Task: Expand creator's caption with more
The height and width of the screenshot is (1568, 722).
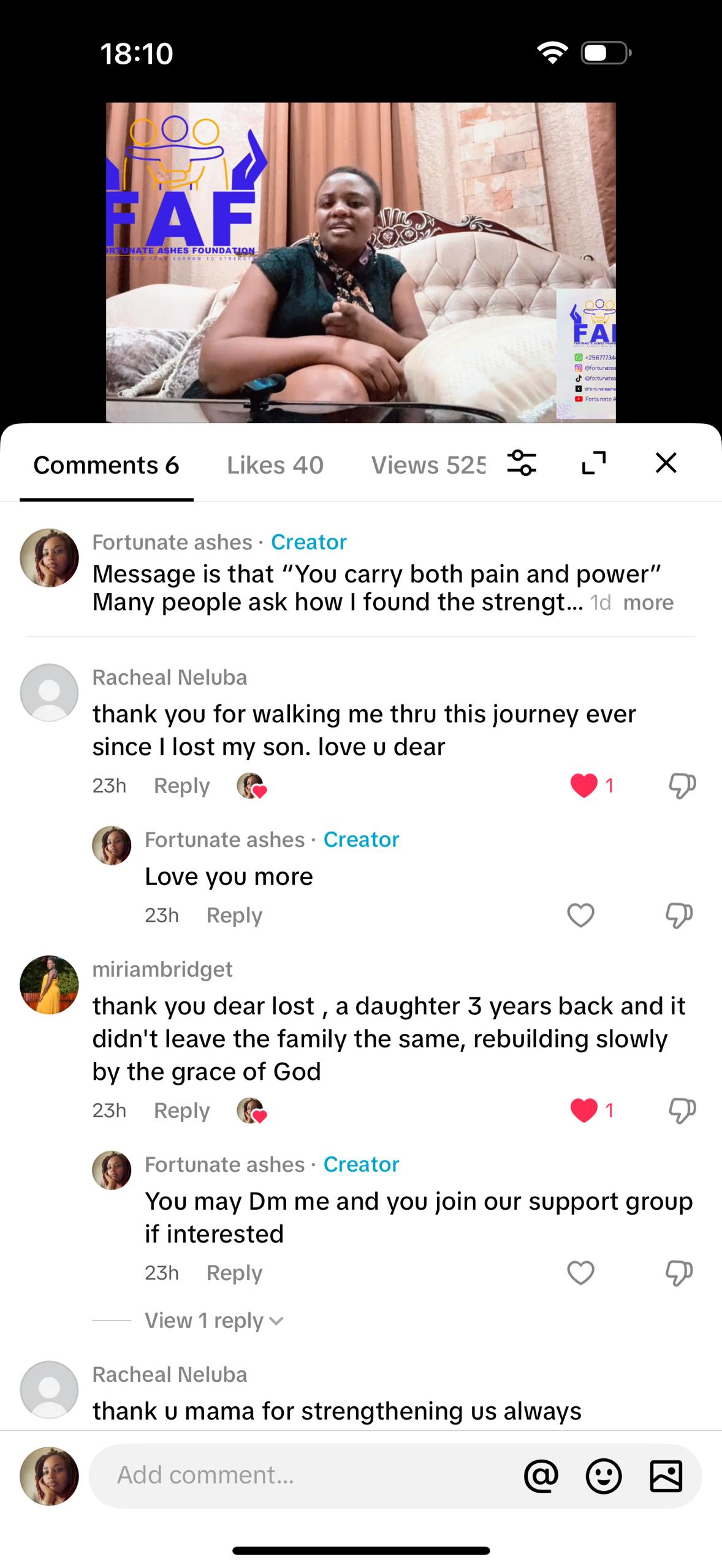Action: click(648, 603)
